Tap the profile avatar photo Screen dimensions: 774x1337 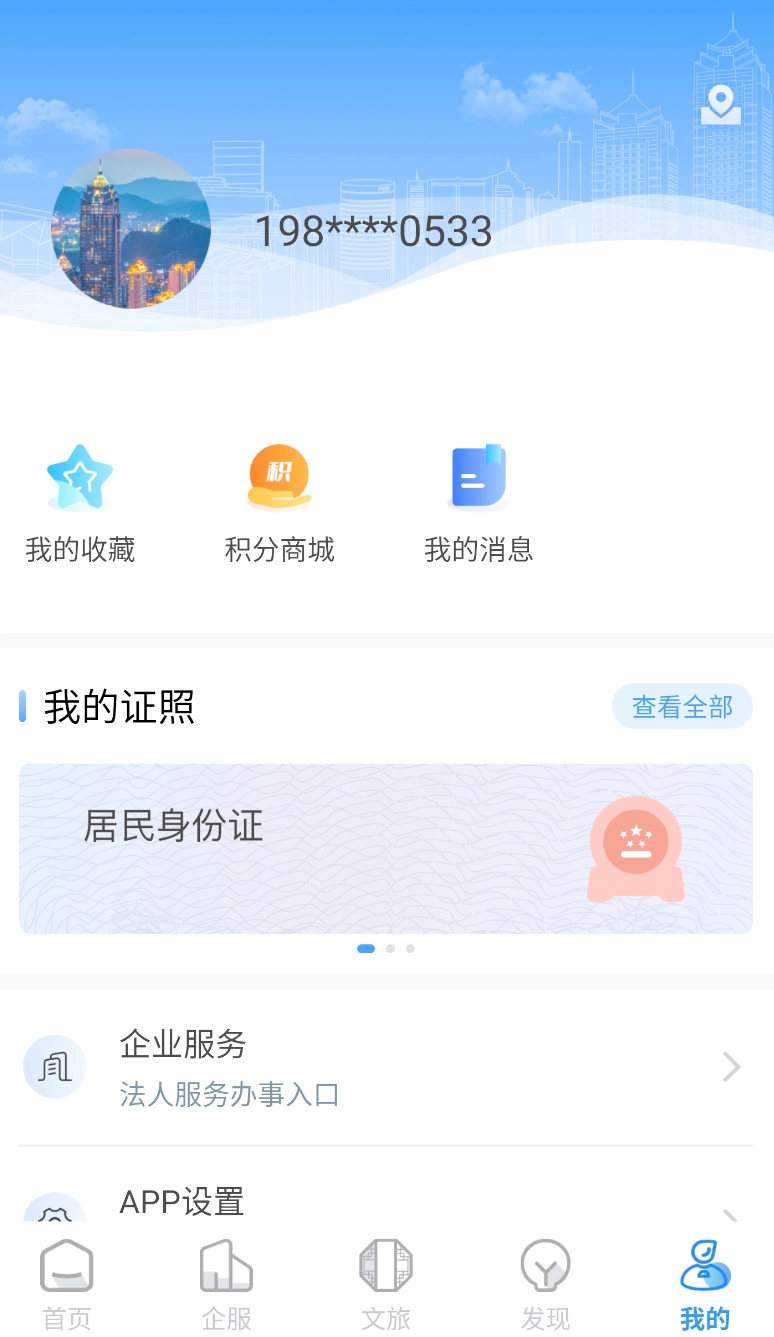click(131, 229)
